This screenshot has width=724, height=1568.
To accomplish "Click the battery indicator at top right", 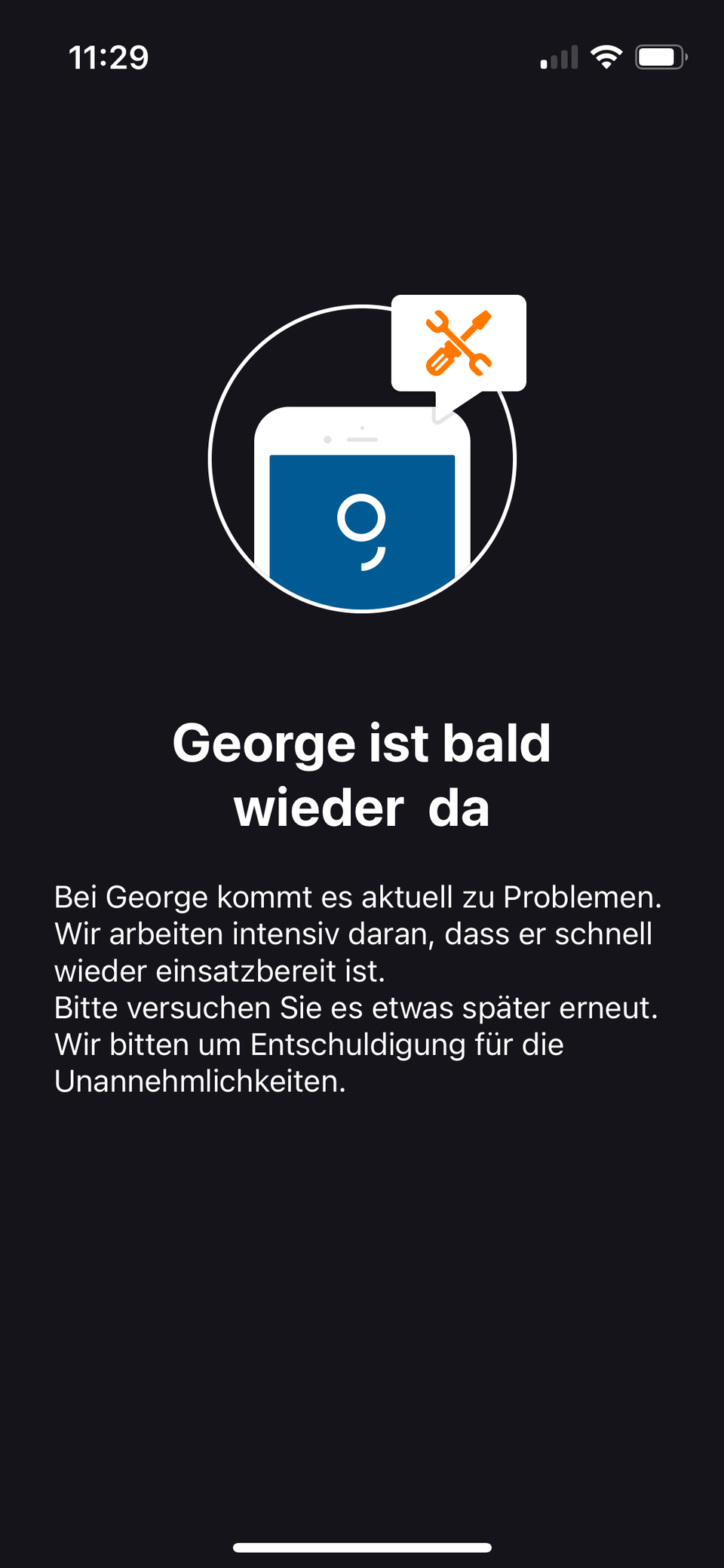I will (660, 56).
